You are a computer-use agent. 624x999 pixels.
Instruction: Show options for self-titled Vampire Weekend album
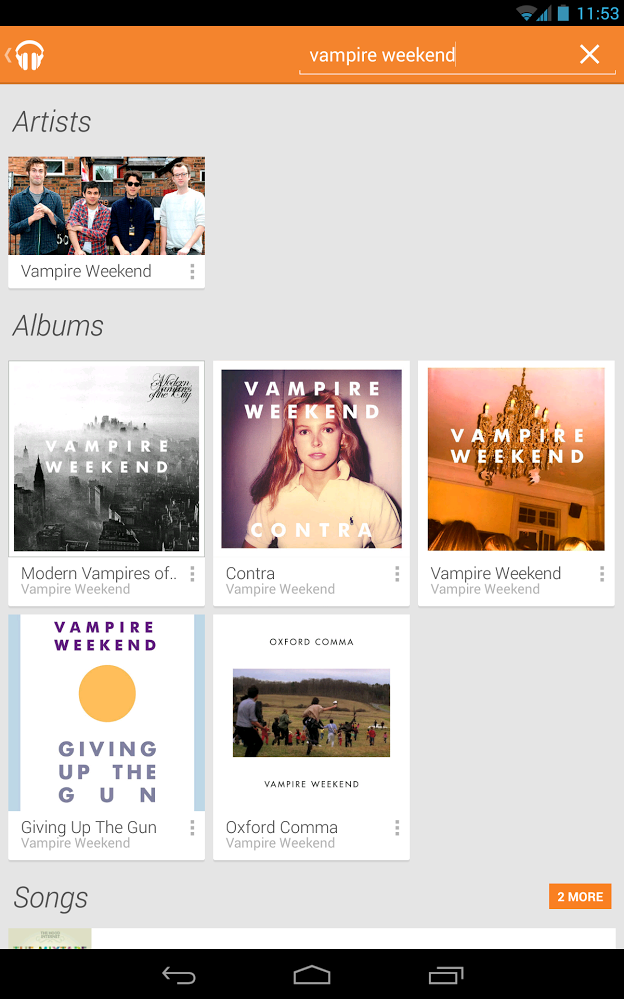602,574
